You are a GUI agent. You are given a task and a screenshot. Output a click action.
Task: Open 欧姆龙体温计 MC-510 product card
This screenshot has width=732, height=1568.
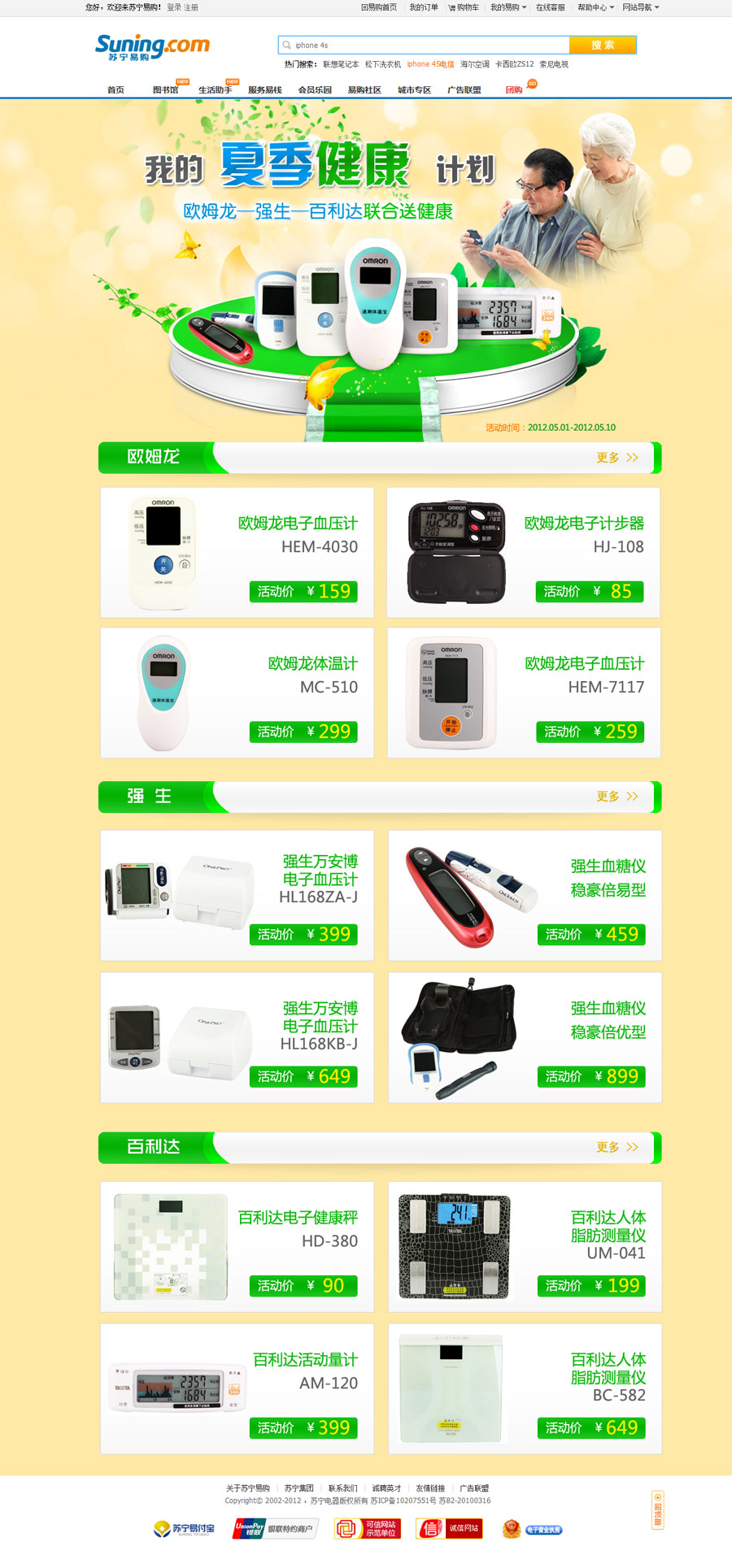coord(237,693)
